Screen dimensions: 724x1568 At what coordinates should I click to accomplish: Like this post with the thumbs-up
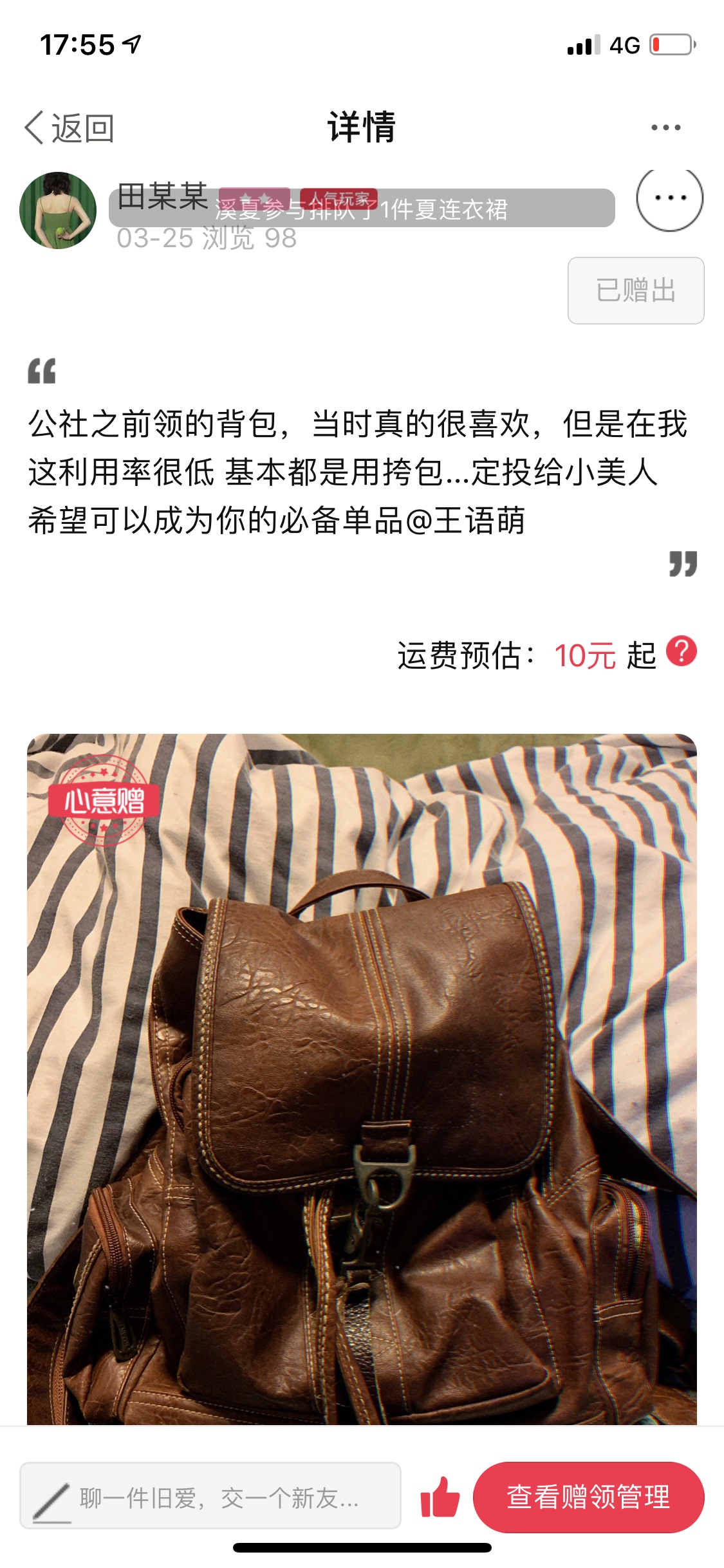440,1497
